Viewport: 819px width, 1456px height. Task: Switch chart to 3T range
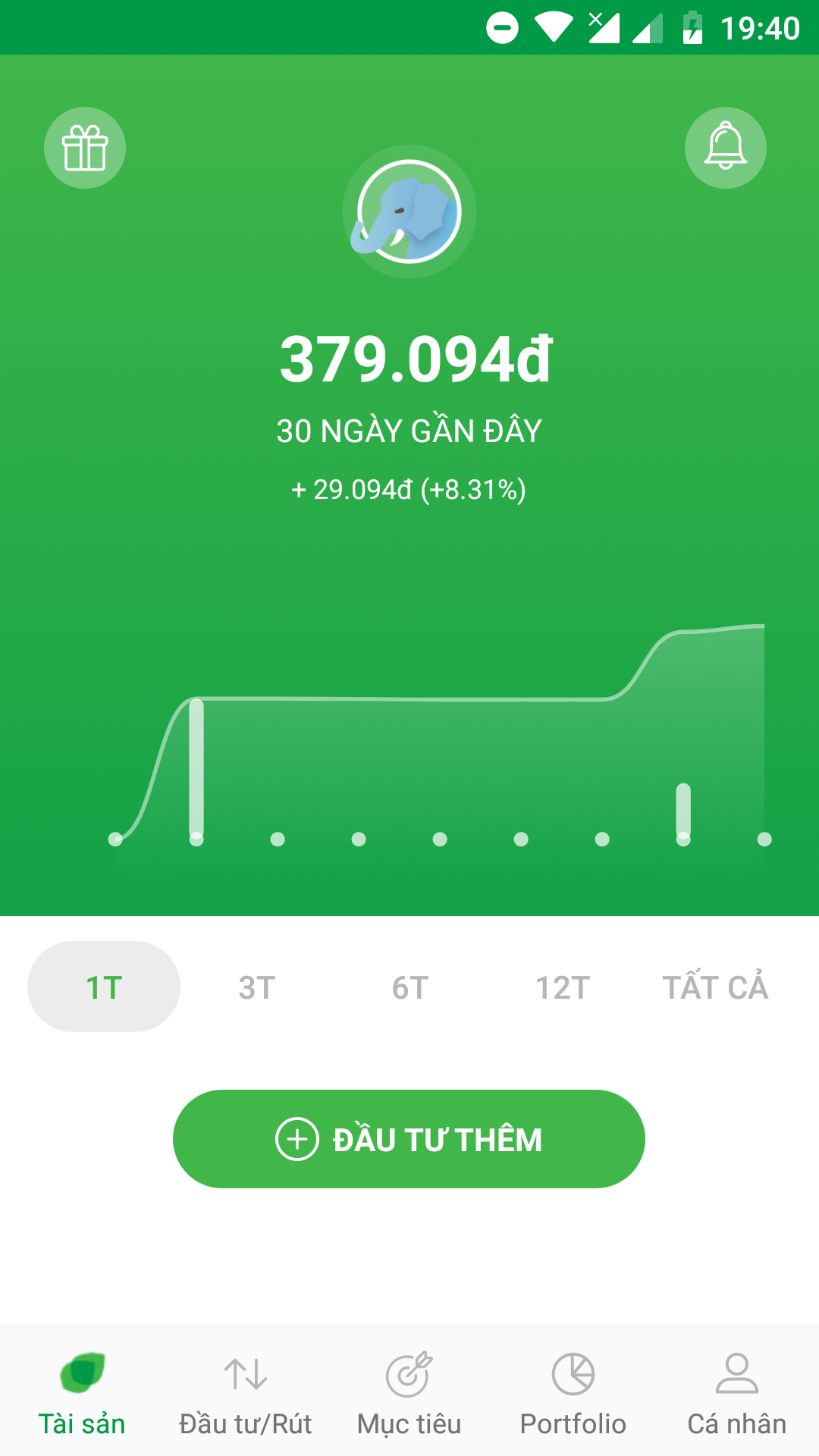(257, 987)
